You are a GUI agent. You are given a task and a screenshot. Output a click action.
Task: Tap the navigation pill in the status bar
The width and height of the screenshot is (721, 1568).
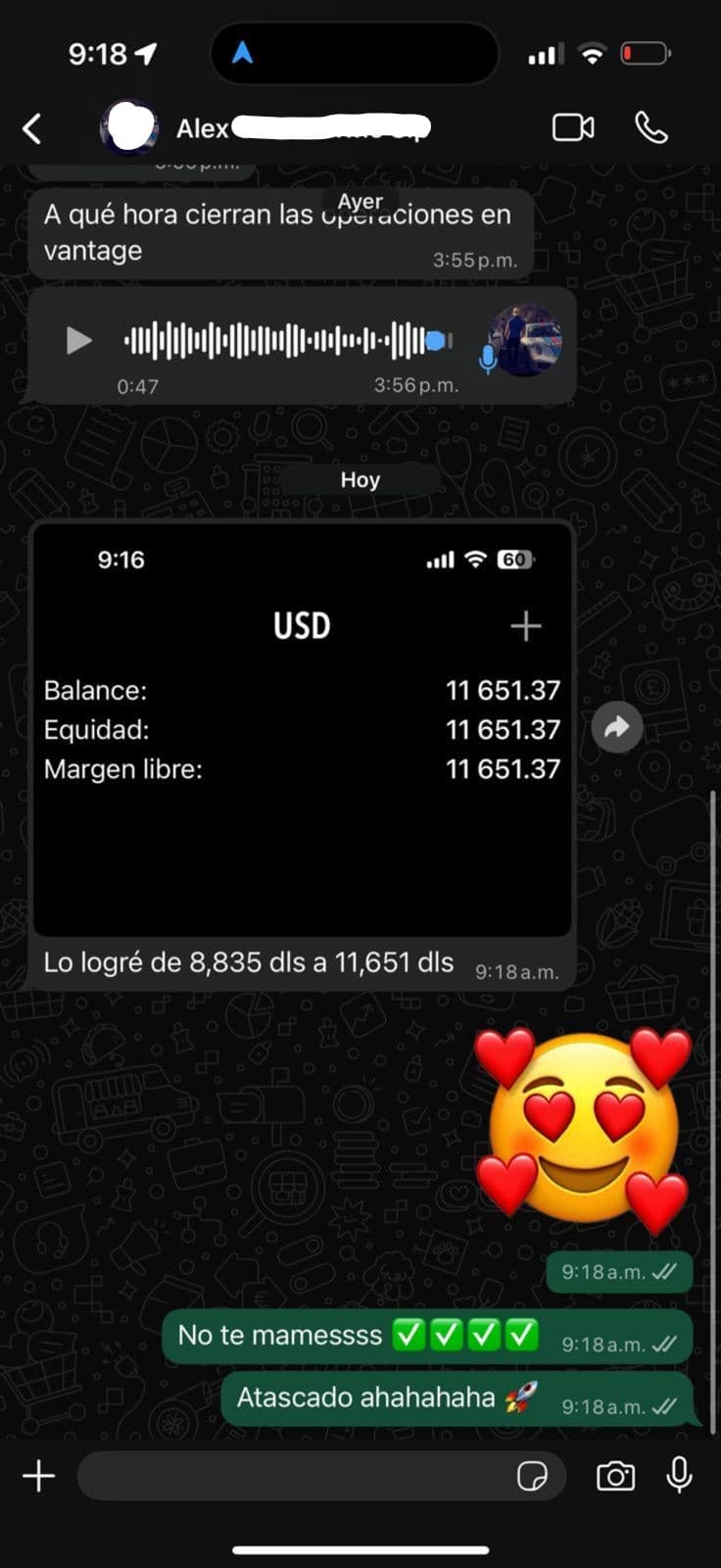pyautogui.click(x=356, y=54)
